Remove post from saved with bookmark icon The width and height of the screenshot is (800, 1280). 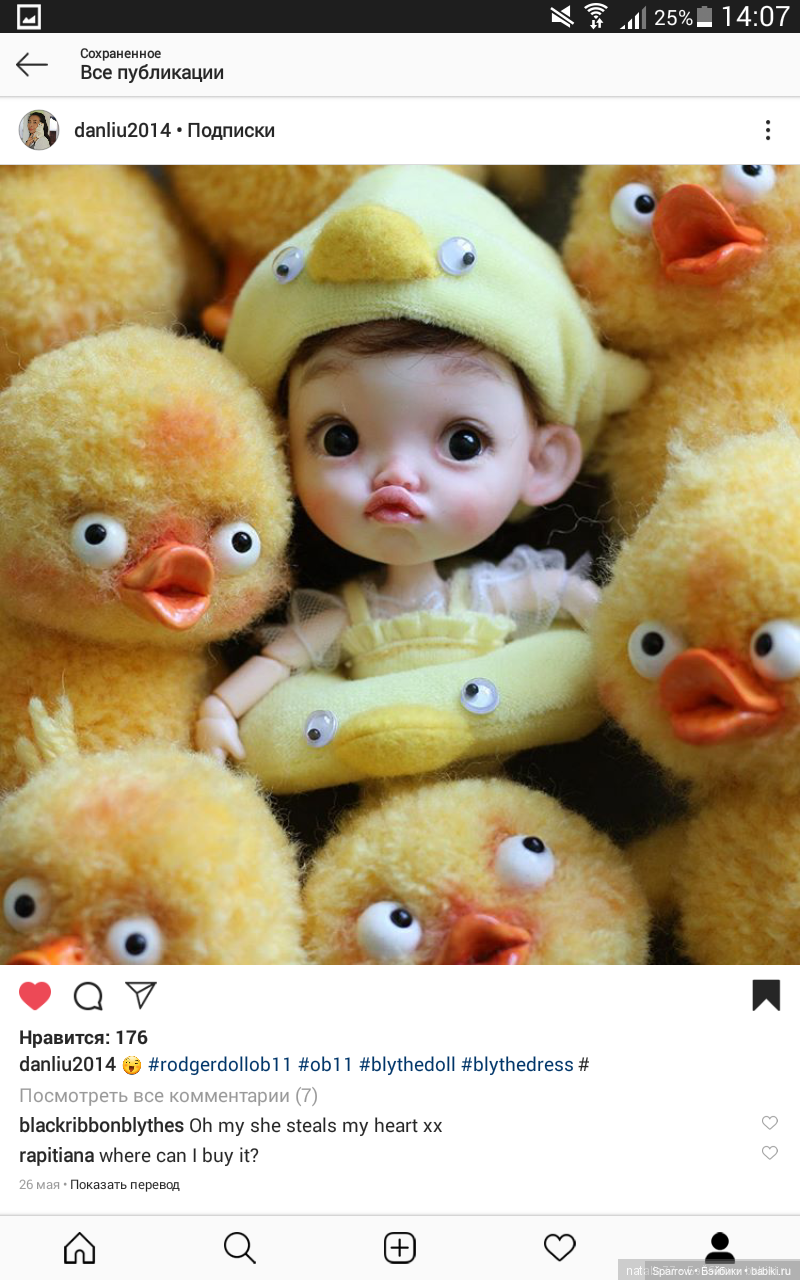[x=766, y=995]
